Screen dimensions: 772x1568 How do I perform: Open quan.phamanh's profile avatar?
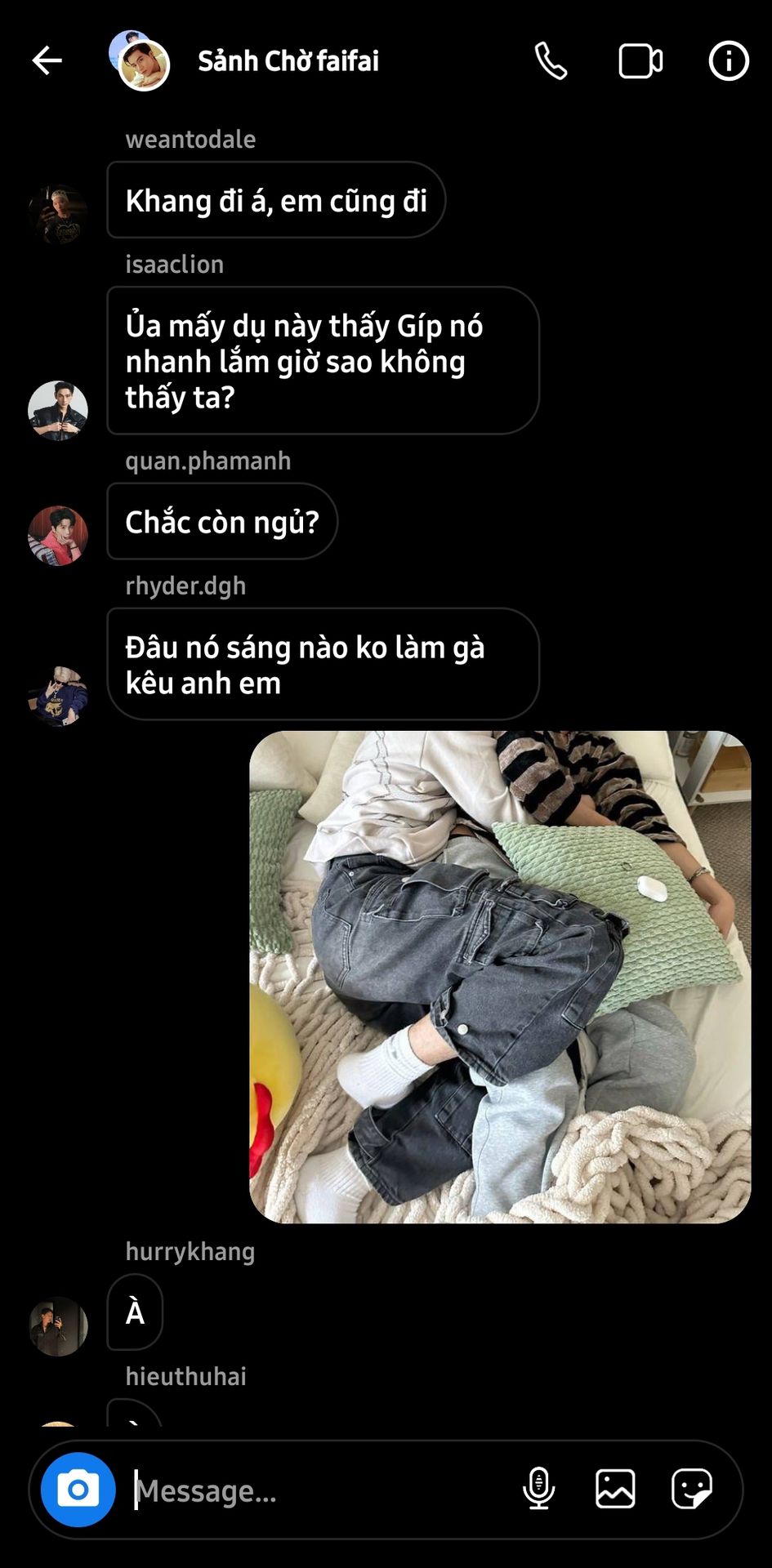58,536
